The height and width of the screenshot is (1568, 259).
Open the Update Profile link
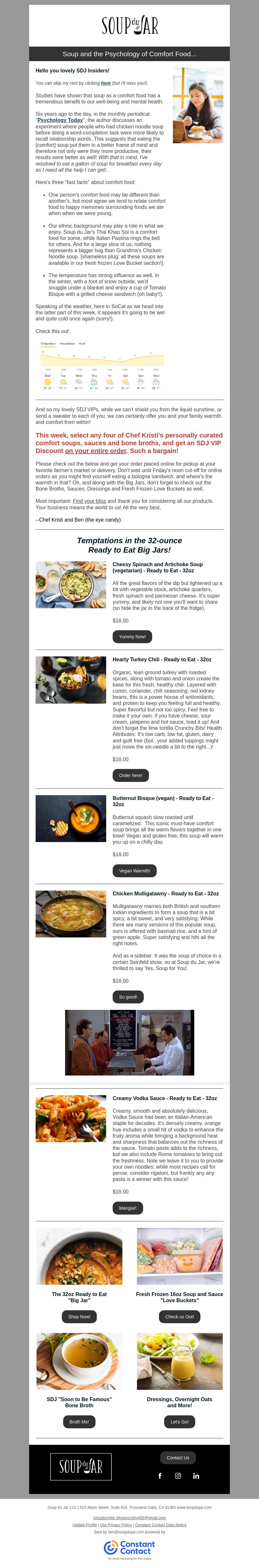coord(85,1525)
